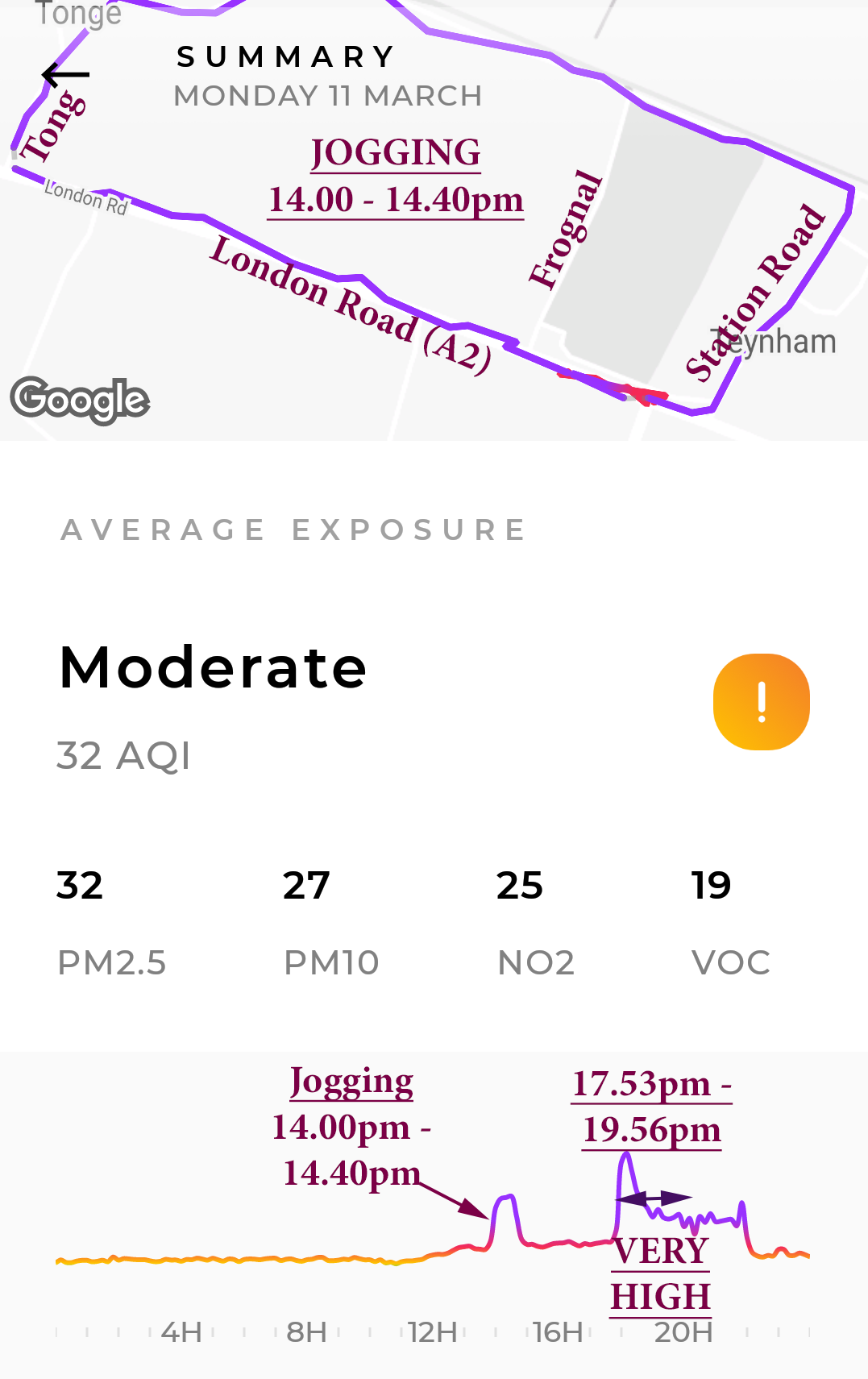Tap the orange moderate exposure icon

pyautogui.click(x=761, y=702)
